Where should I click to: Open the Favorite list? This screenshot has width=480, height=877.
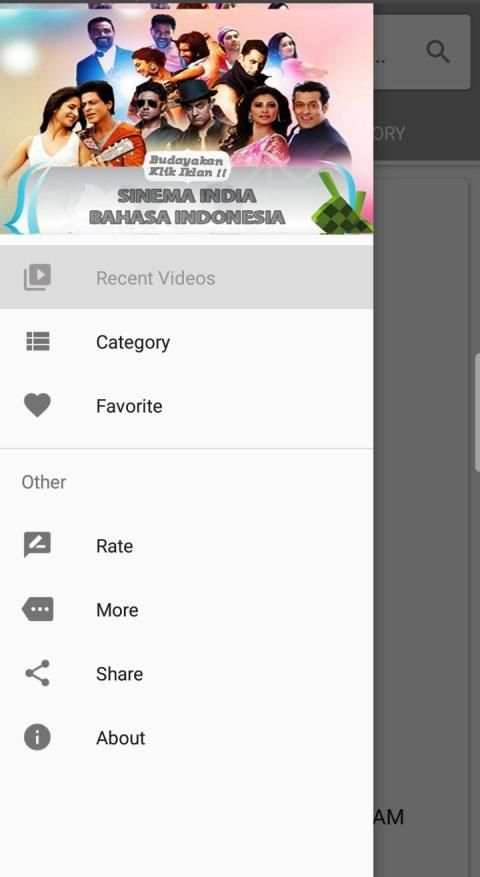coord(186,406)
